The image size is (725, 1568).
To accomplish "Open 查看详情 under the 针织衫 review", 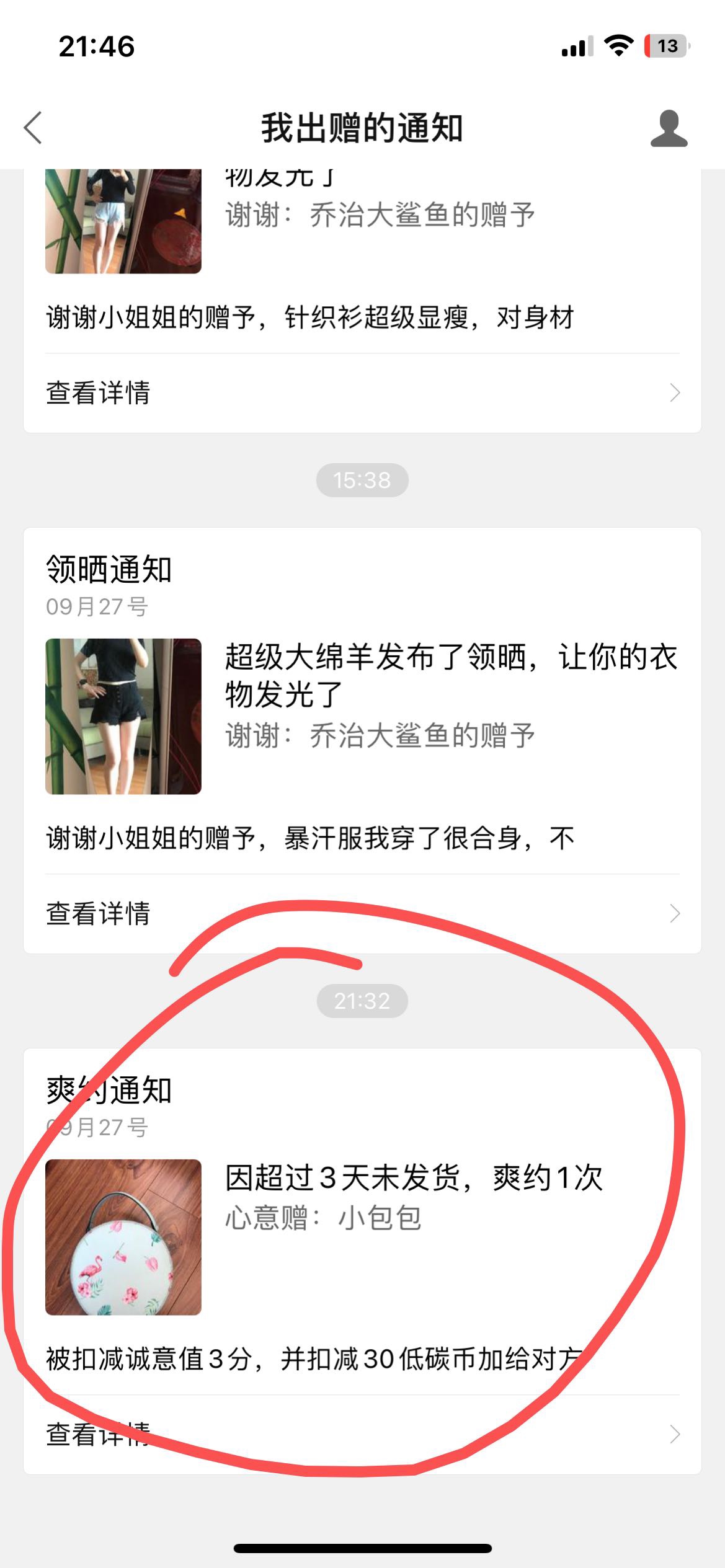I will click(362, 393).
